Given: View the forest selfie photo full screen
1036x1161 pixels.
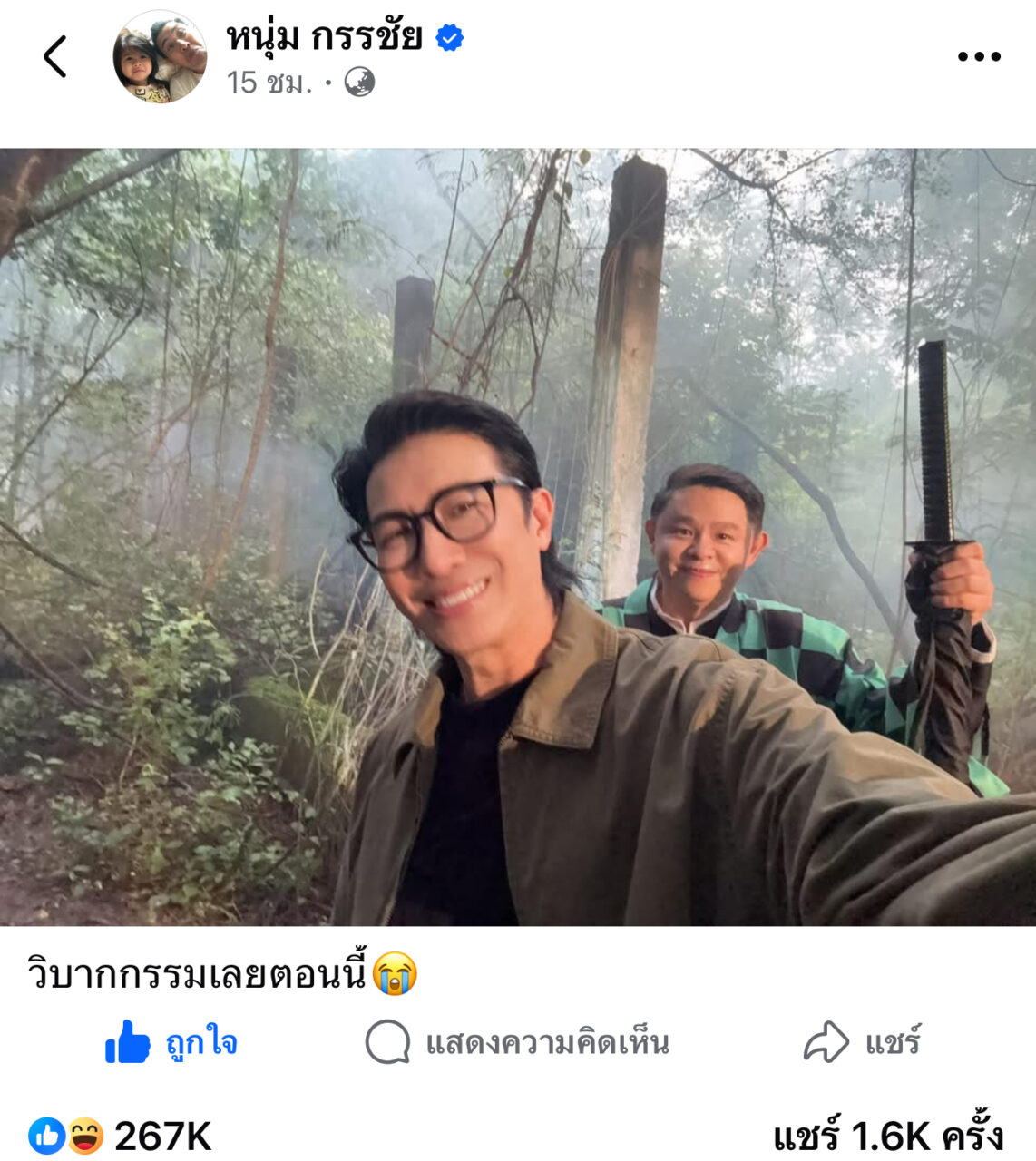Looking at the screenshot, I should (518, 537).
